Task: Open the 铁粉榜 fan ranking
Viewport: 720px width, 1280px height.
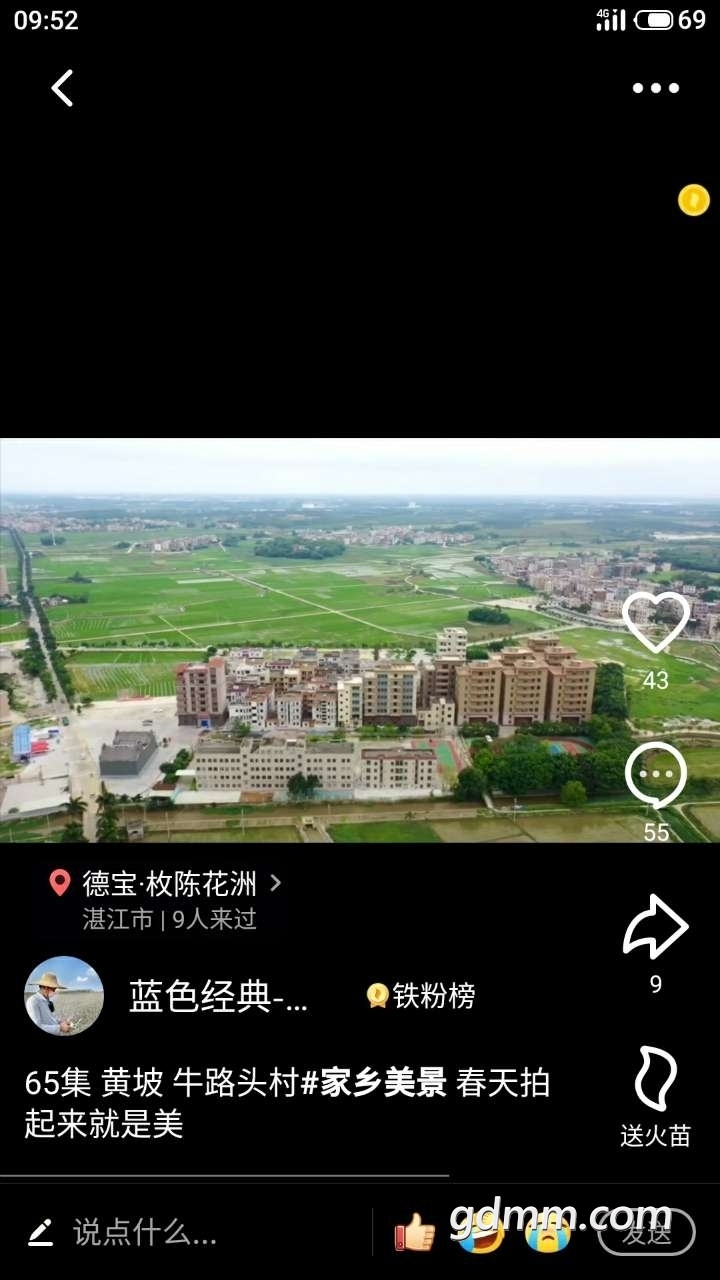Action: 421,996
